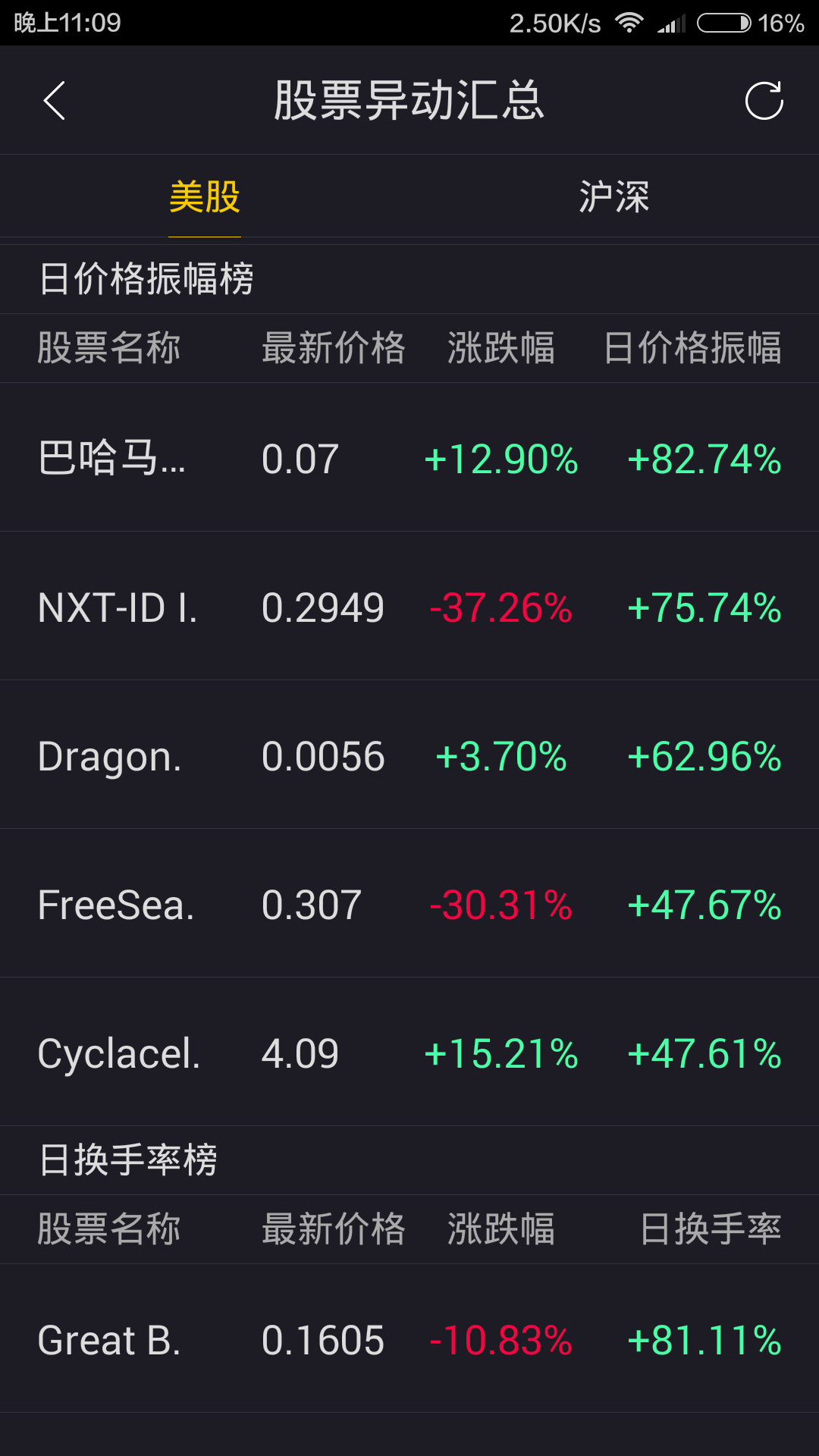Open the FreeSea stock row
The height and width of the screenshot is (1456, 819).
409,904
